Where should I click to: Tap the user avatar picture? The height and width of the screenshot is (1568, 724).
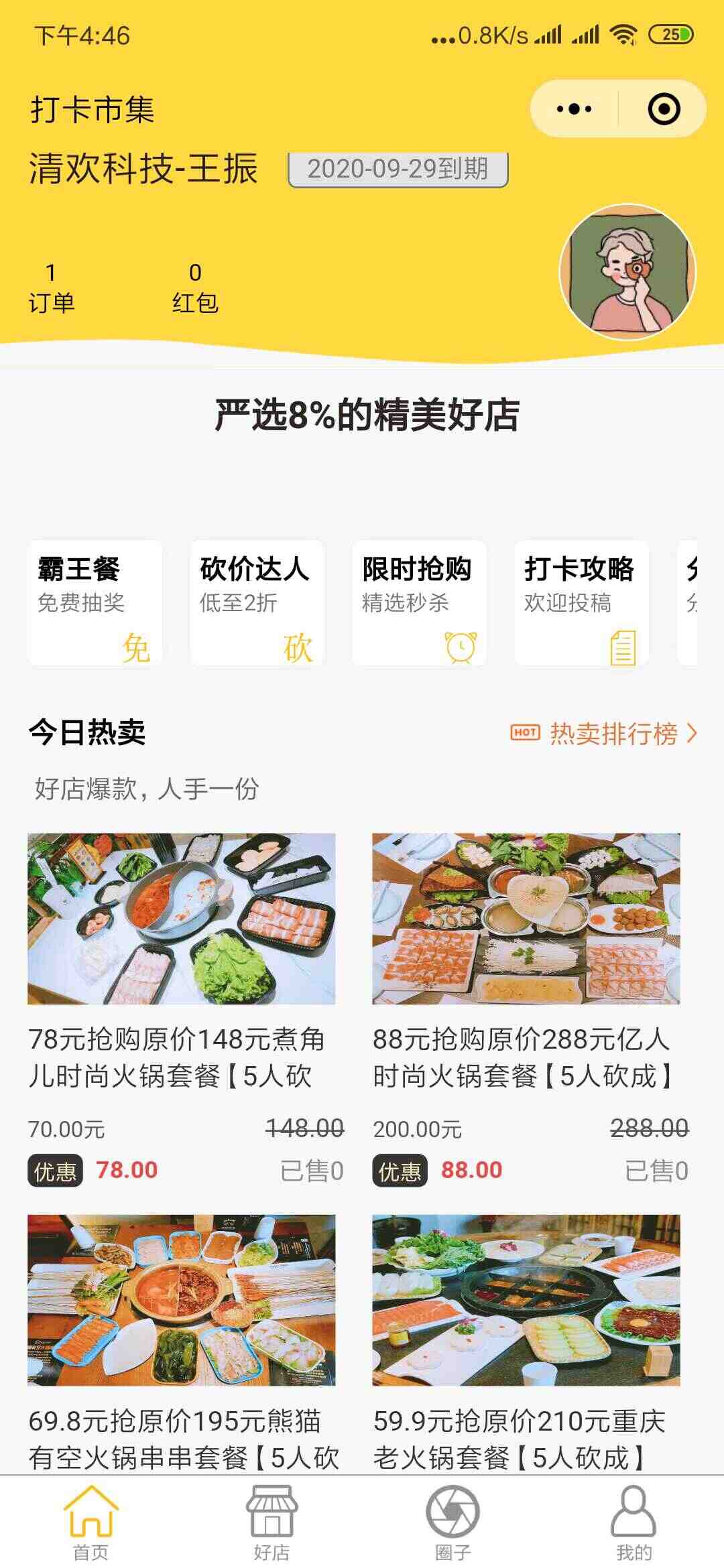pos(627,271)
